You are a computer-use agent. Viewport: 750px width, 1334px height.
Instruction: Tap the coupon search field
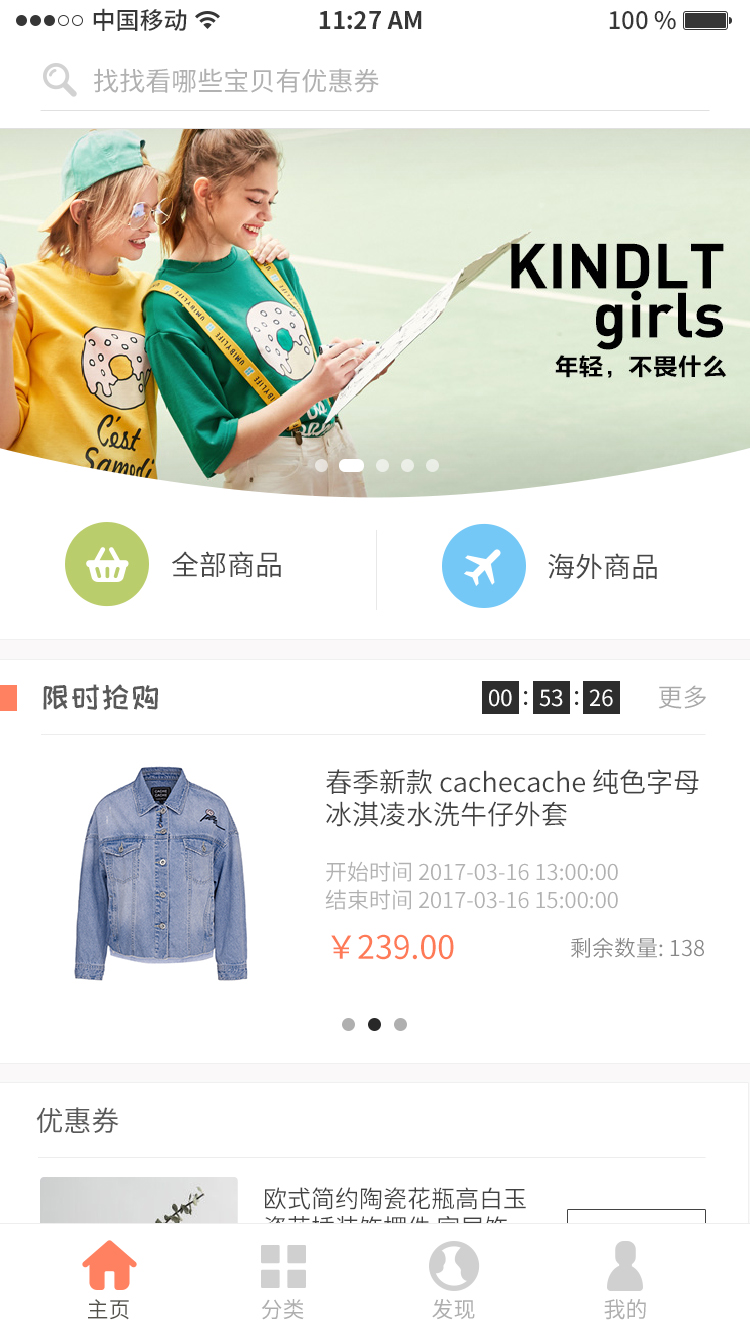tap(375, 81)
